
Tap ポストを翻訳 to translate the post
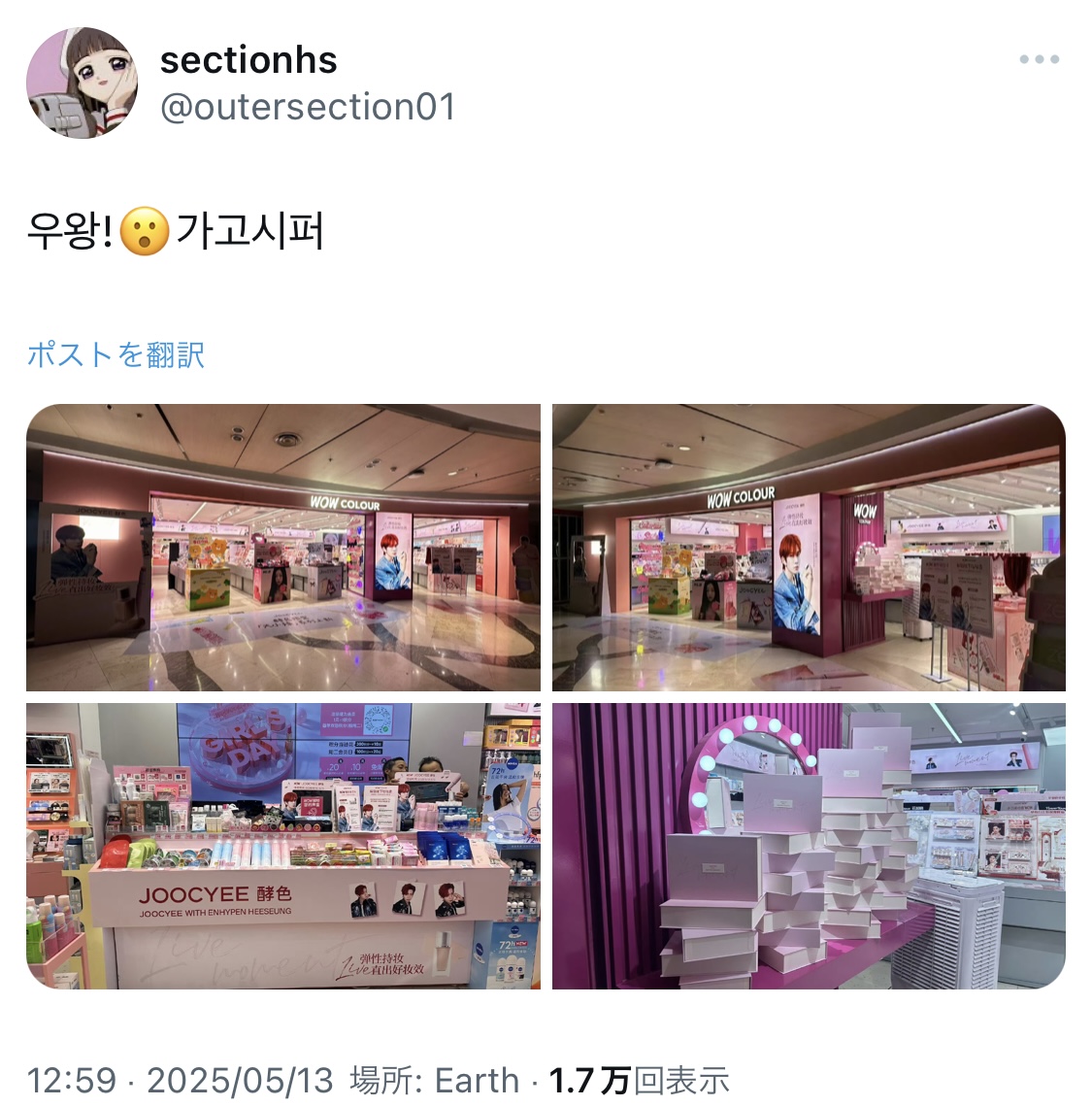(116, 354)
